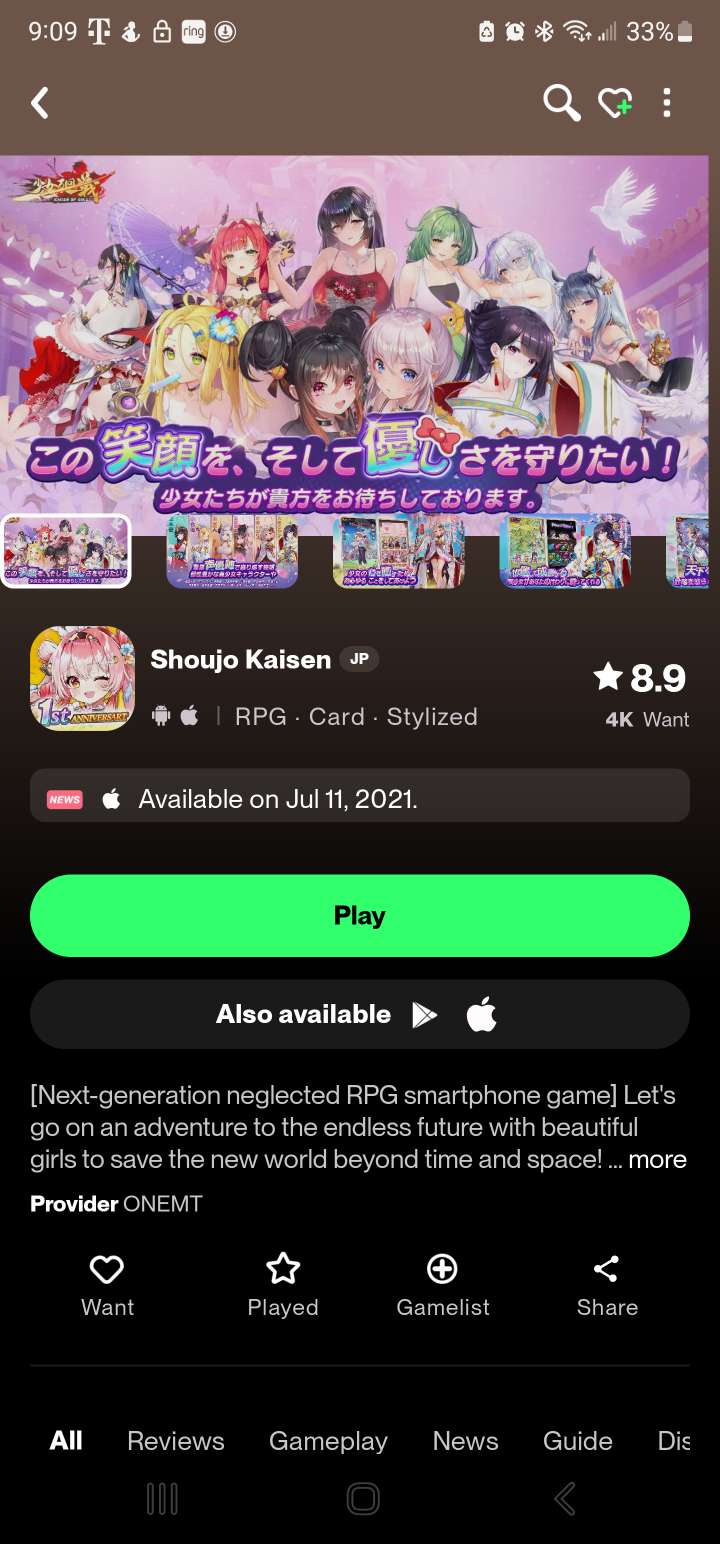Mark the game as Played

pos(283,1286)
